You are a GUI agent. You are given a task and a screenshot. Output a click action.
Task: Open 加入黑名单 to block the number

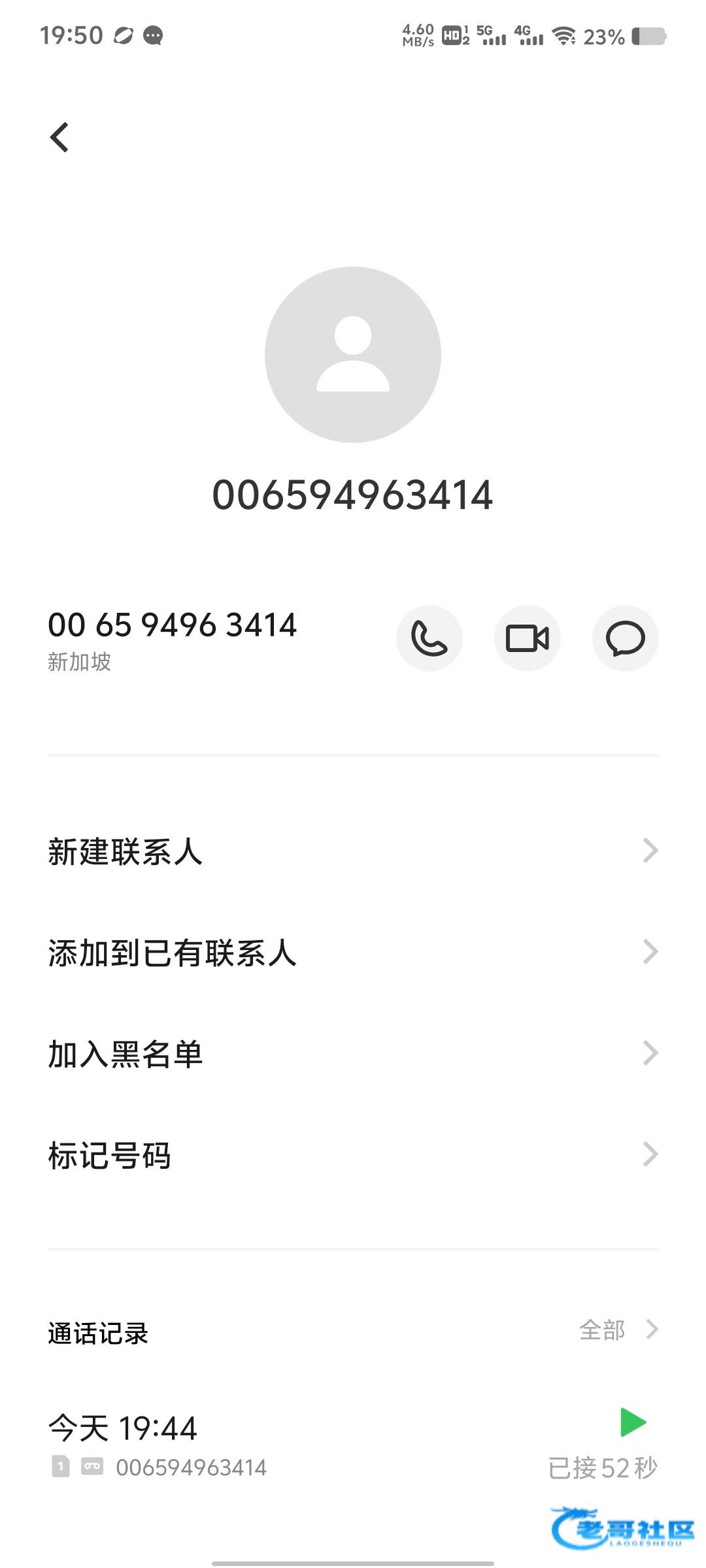[353, 1054]
